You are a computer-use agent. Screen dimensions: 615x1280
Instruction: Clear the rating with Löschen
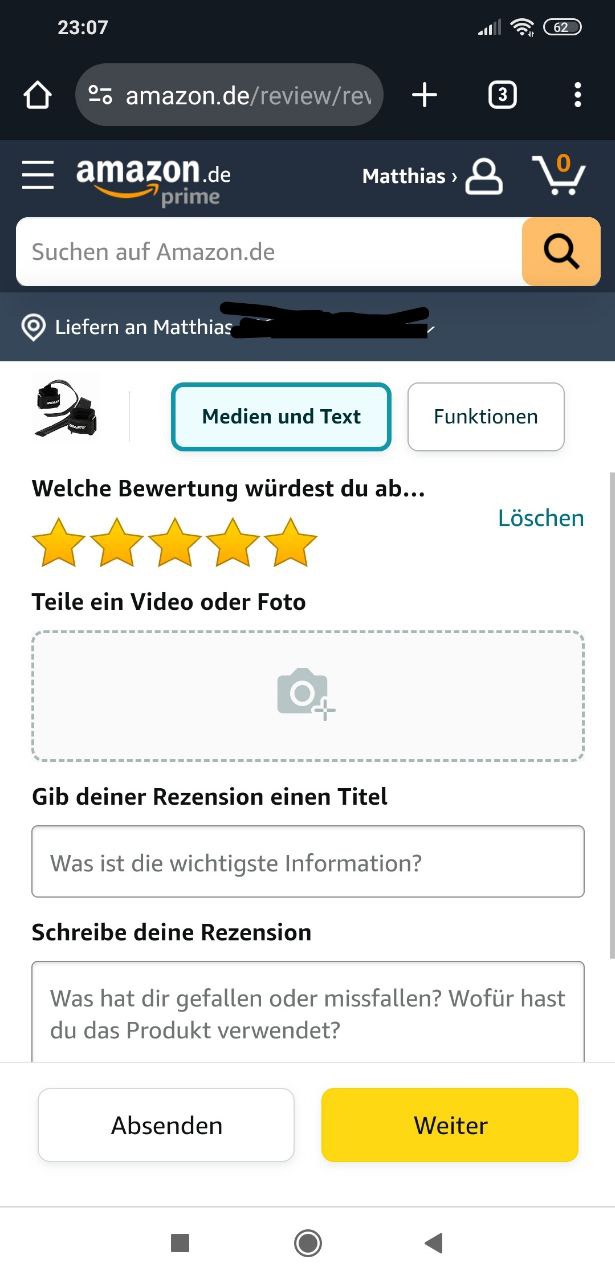pyautogui.click(x=541, y=518)
